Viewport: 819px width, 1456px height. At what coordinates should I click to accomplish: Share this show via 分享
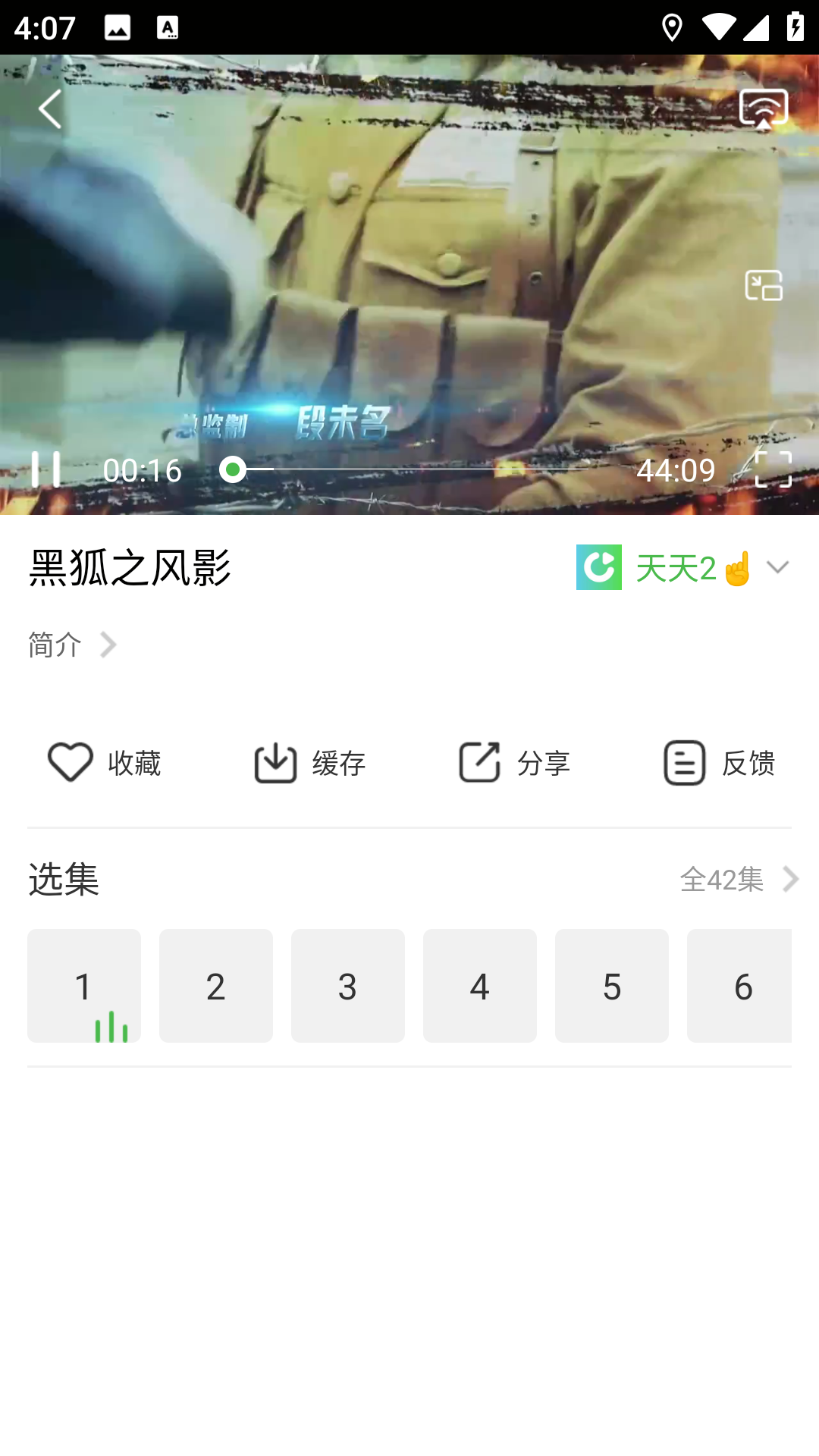[x=514, y=762]
